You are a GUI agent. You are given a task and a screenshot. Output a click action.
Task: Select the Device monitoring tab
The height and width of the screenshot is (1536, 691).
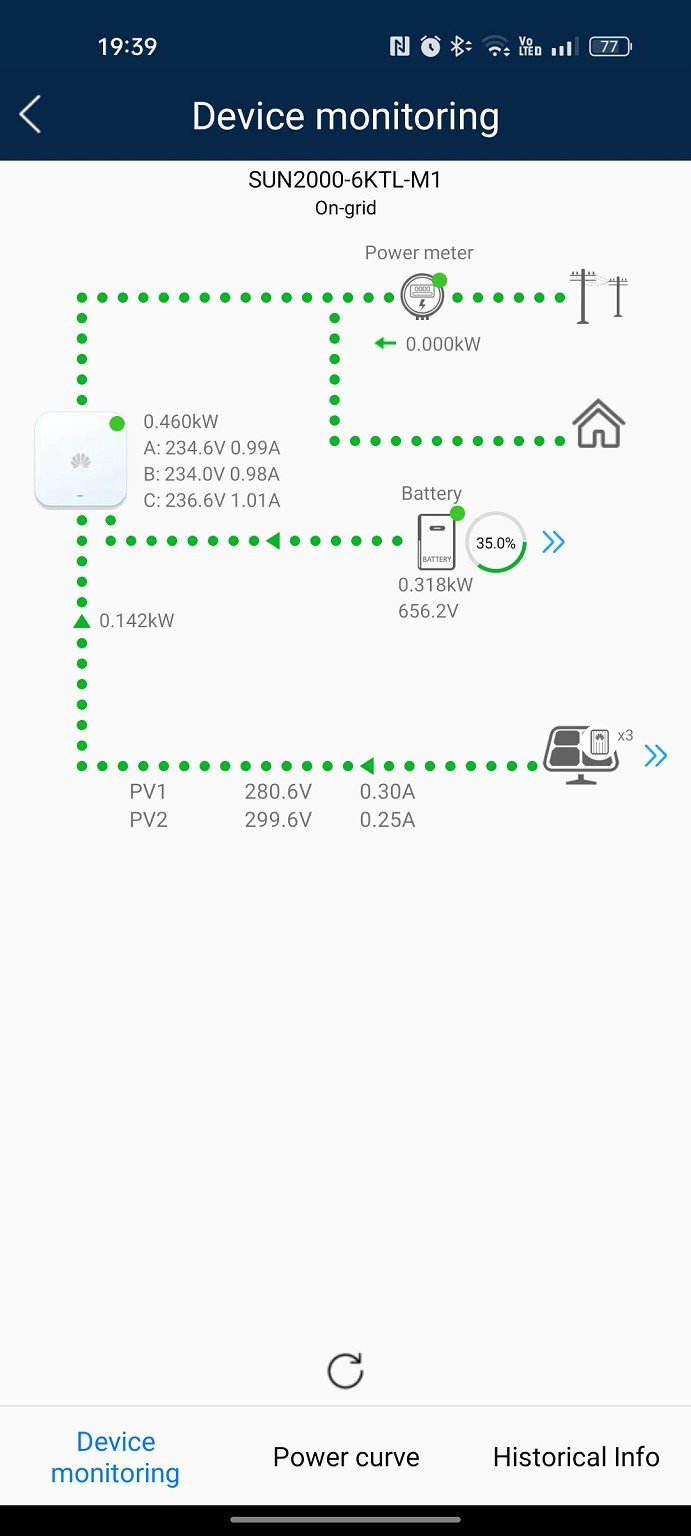(x=116, y=1457)
